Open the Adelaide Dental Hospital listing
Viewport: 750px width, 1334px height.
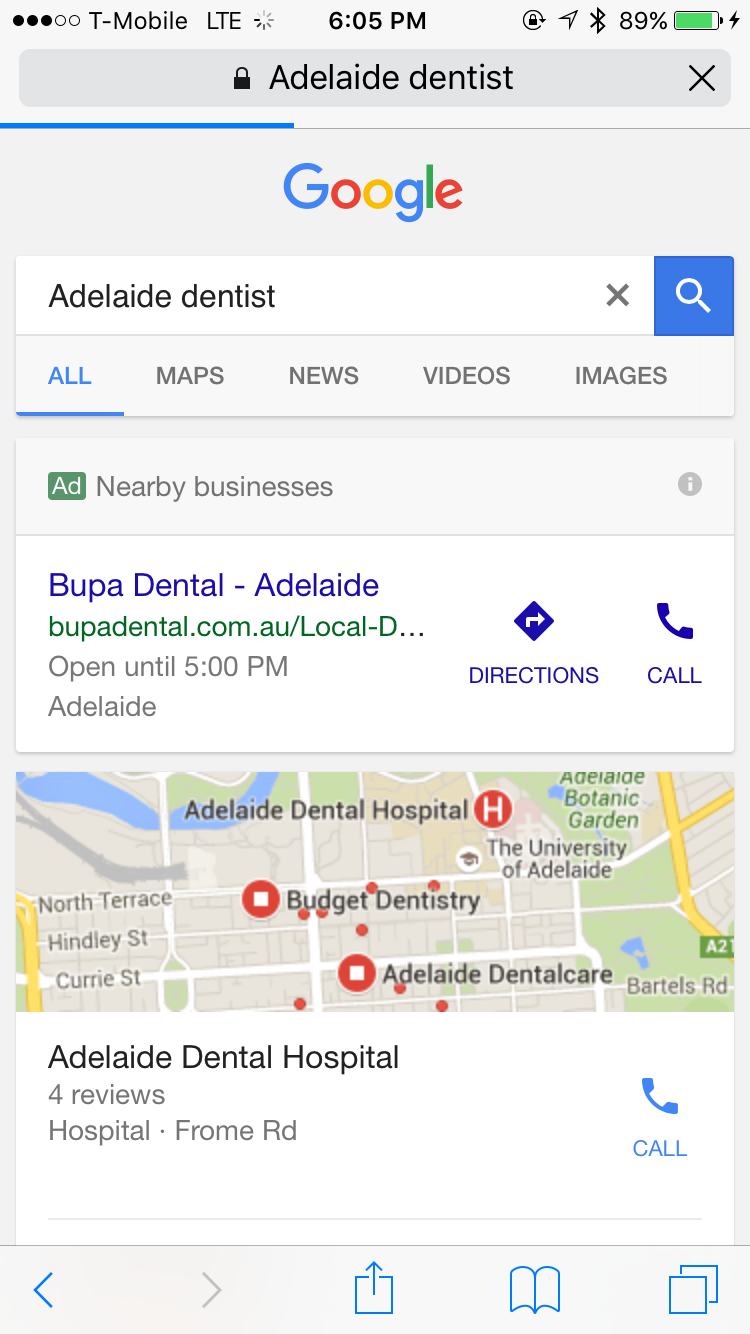pyautogui.click(x=224, y=1058)
